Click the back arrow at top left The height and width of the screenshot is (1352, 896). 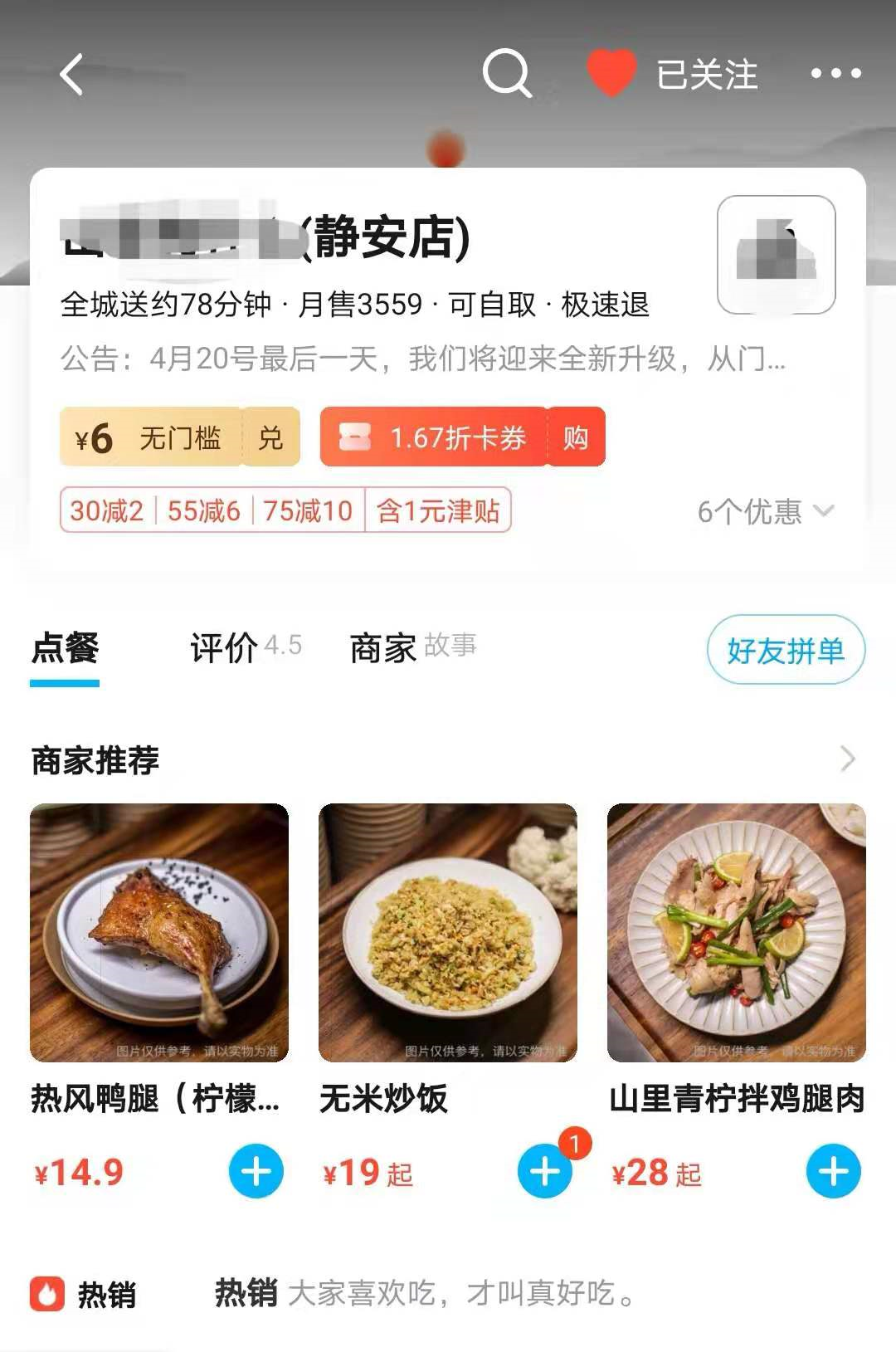(71, 75)
